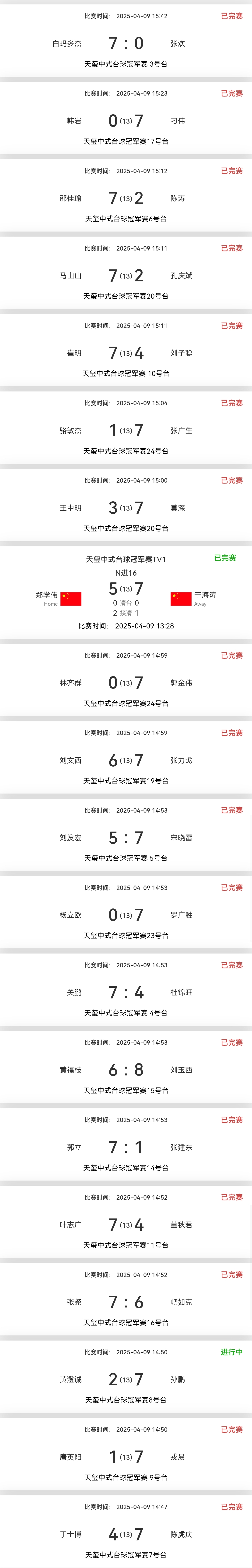View the 黄福枝 vs 刘玉西 result
252x1568 pixels.
coord(126,1069)
